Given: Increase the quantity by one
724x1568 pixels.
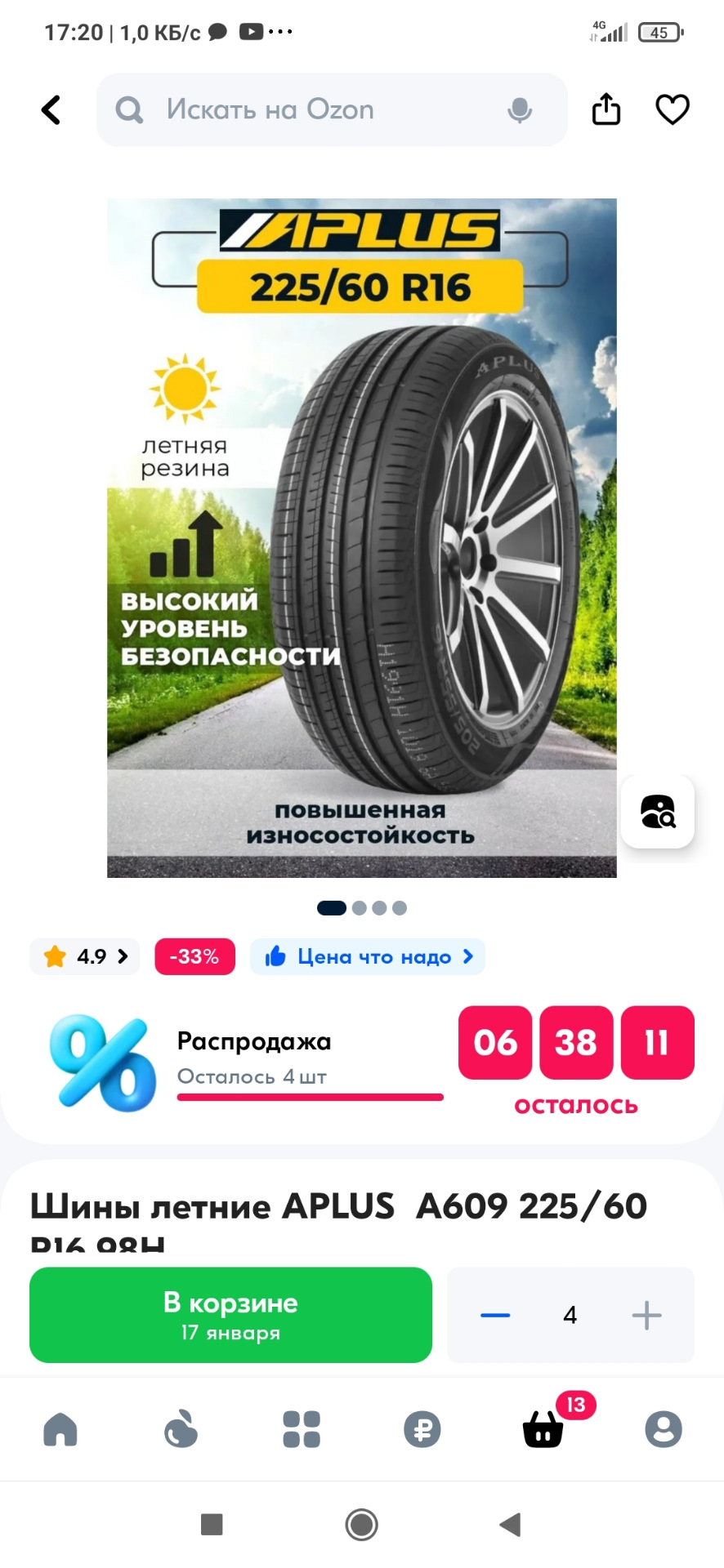Looking at the screenshot, I should pos(646,1315).
